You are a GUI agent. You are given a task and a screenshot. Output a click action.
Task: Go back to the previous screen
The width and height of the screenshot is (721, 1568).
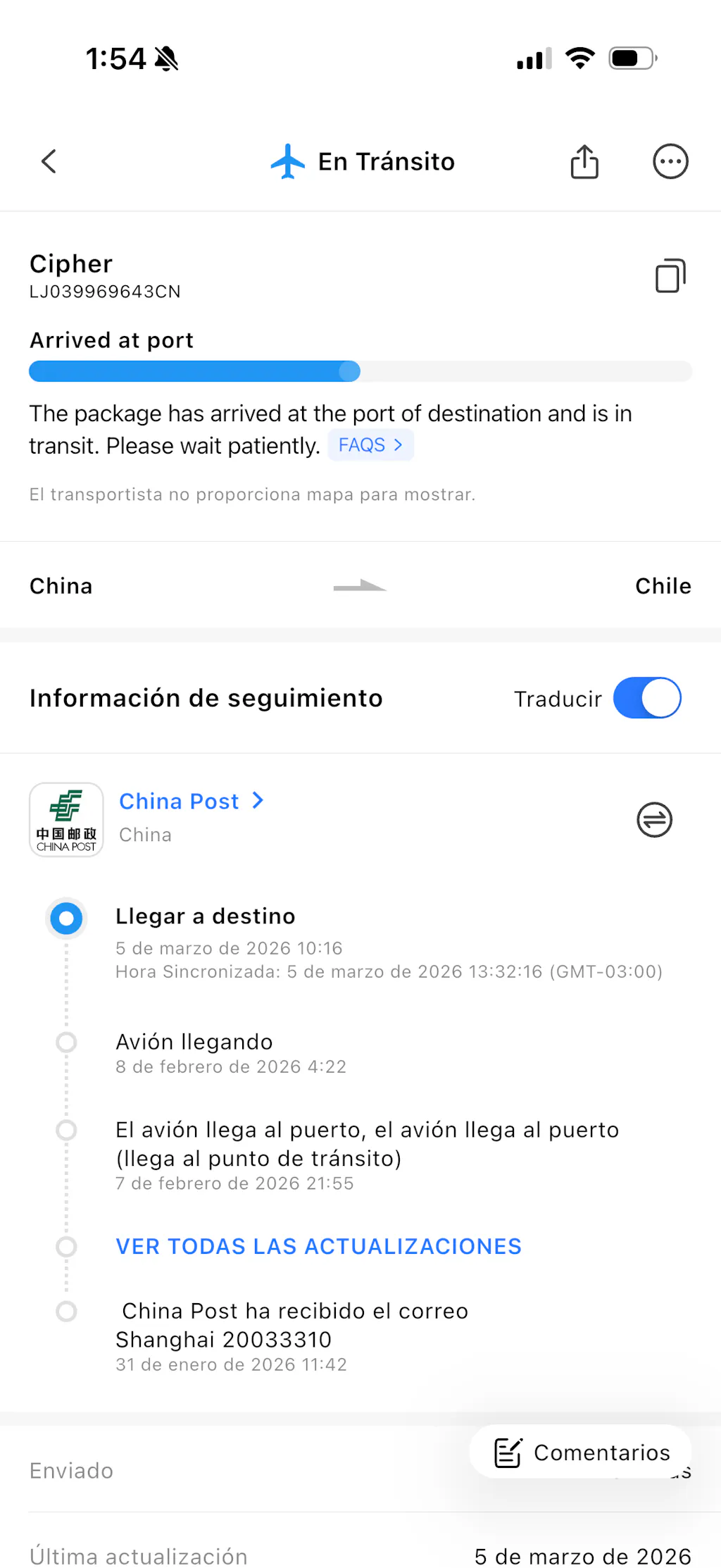(49, 161)
